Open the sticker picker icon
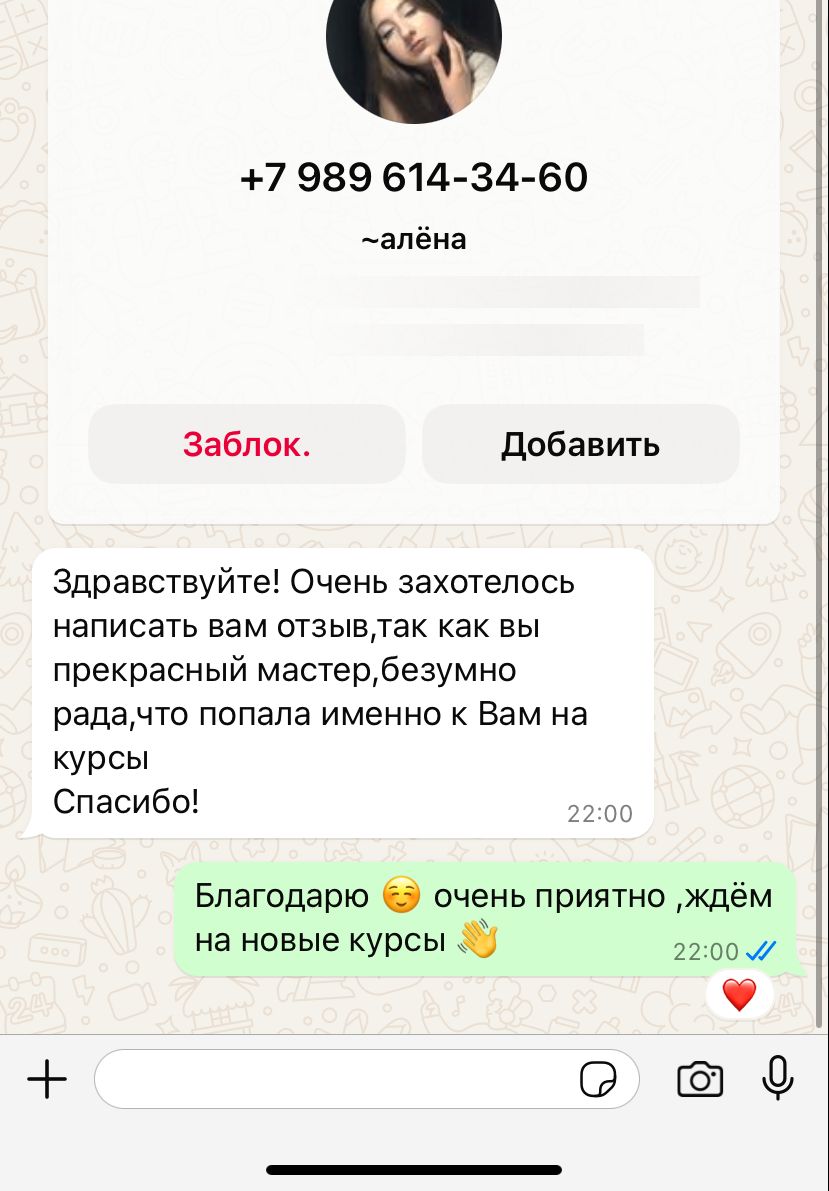This screenshot has width=829, height=1191. (x=598, y=1080)
